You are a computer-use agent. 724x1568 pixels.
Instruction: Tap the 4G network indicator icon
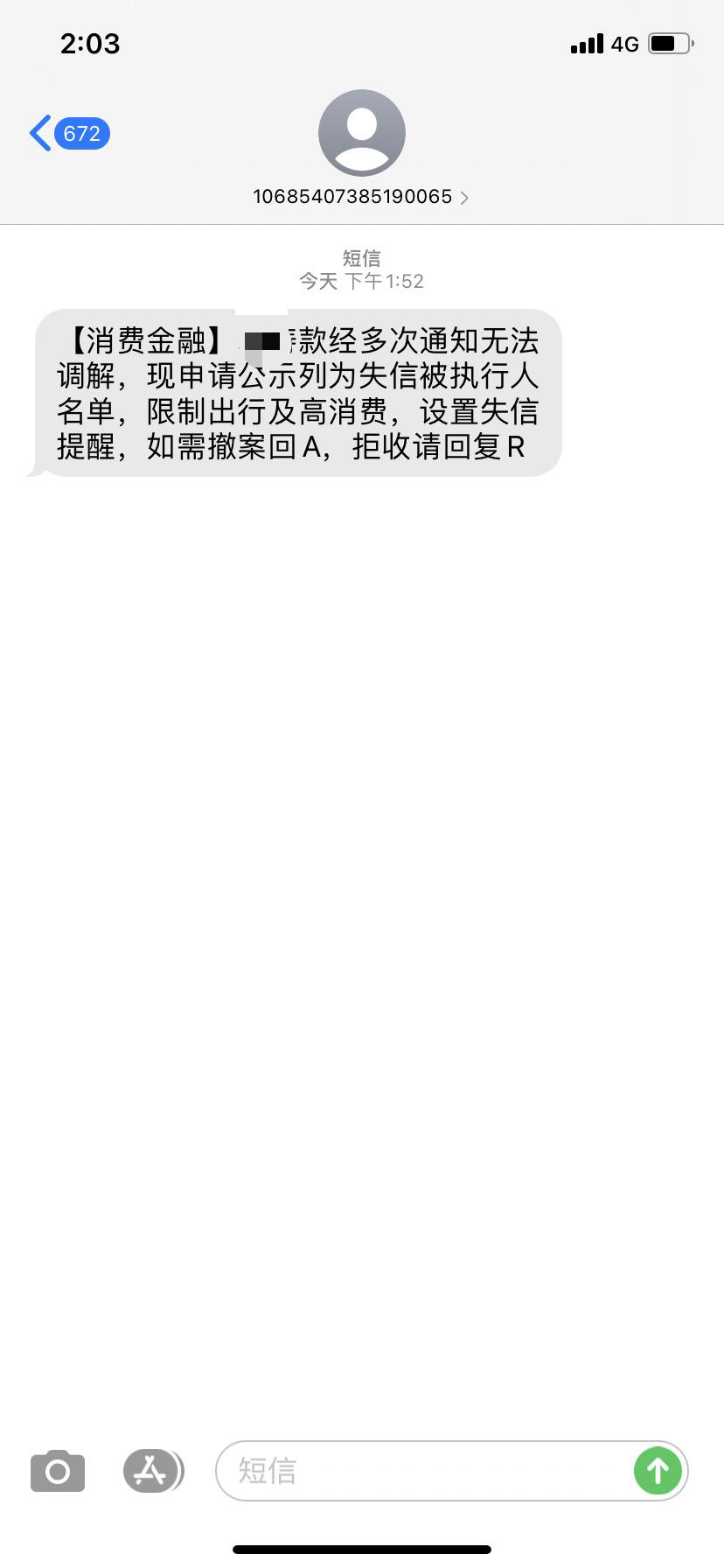(x=623, y=43)
